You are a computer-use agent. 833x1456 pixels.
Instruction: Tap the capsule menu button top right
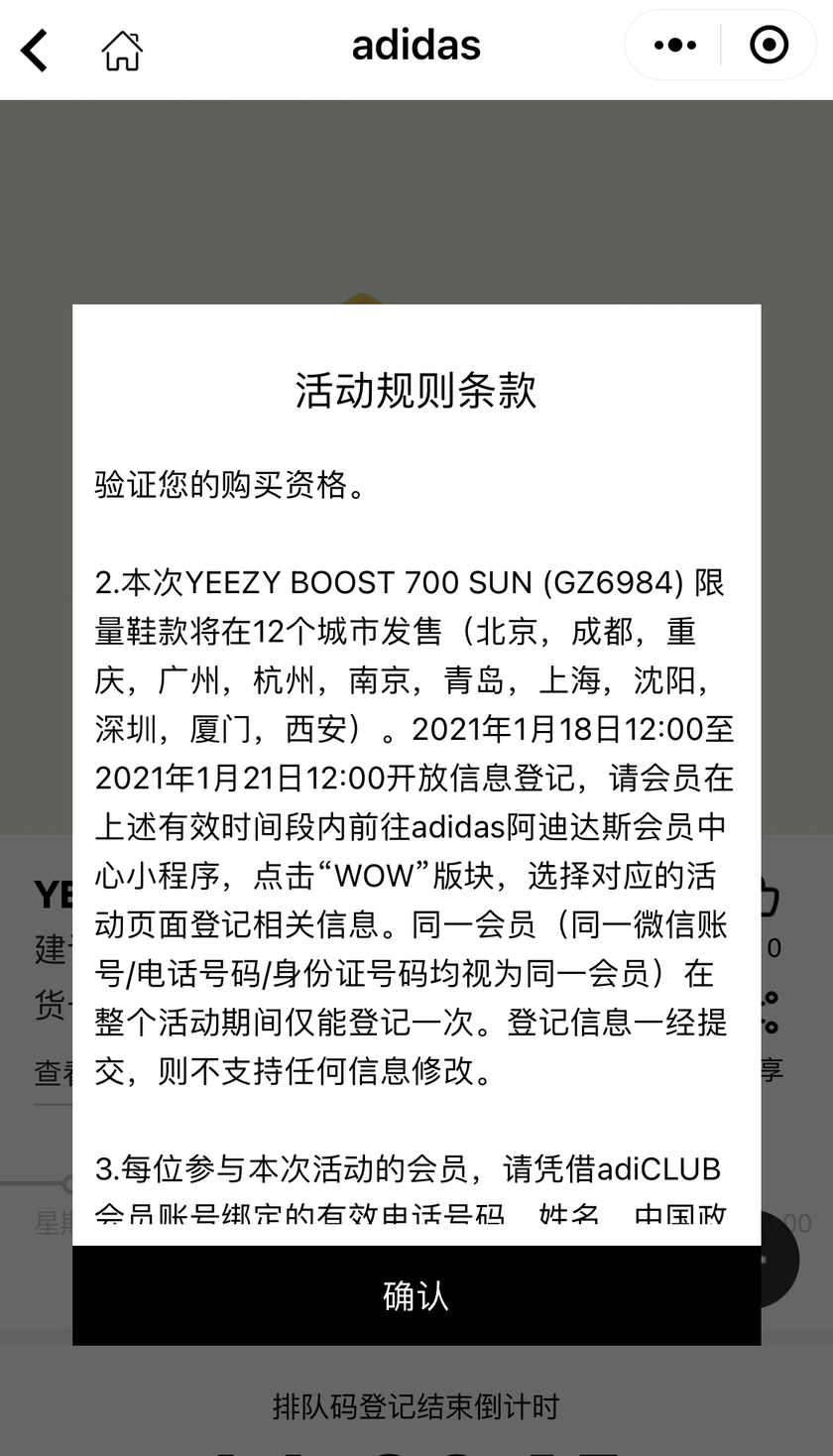click(721, 45)
